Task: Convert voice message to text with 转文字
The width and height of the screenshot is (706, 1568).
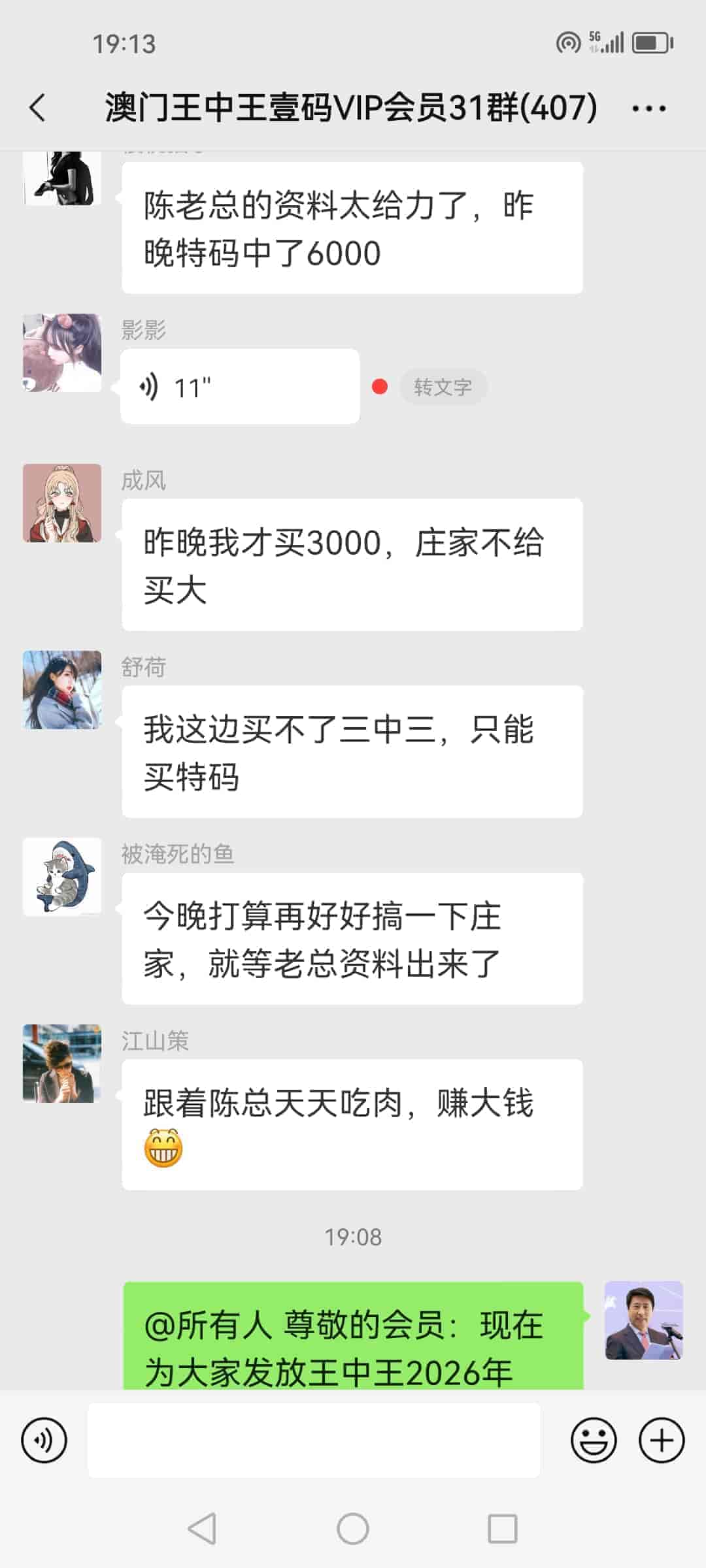Action: click(x=443, y=387)
